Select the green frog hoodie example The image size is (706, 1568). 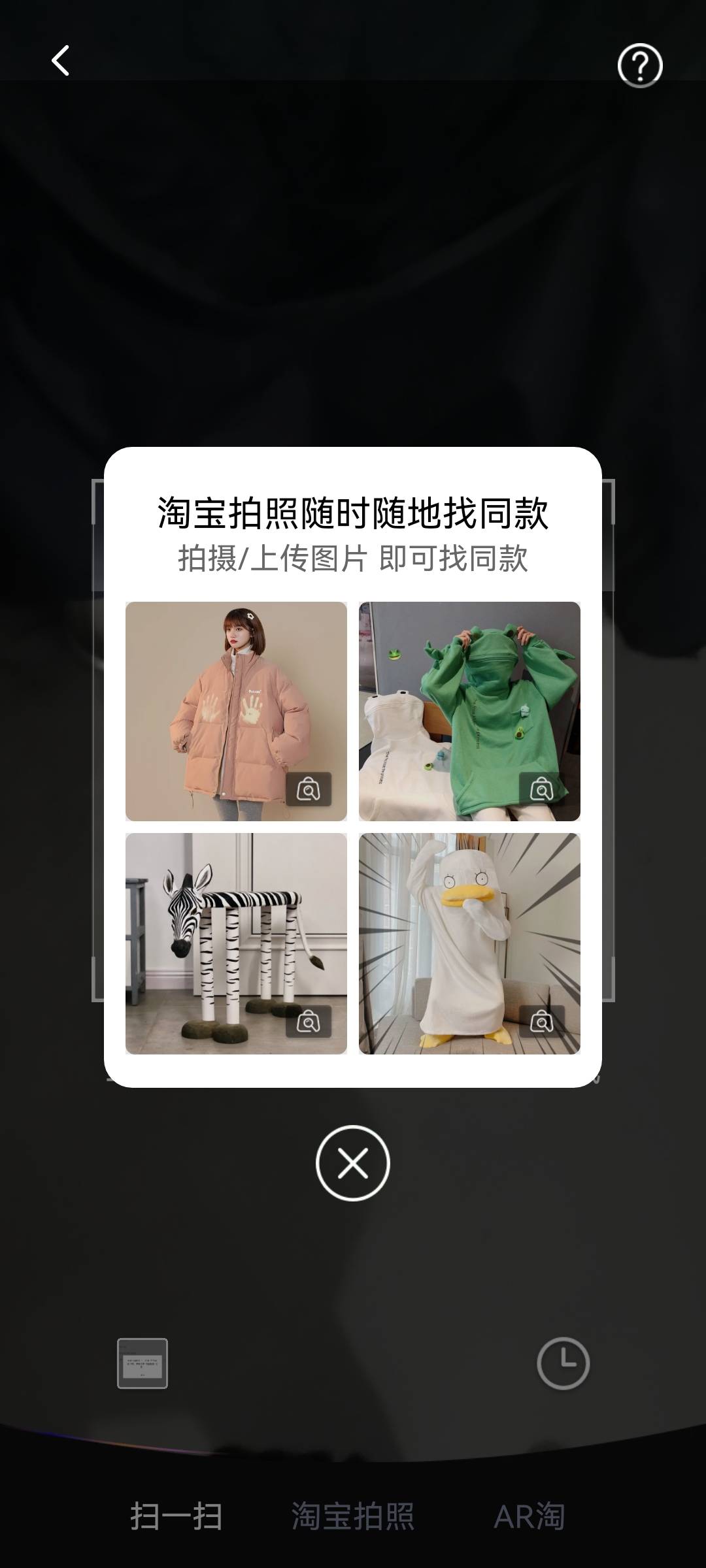tap(469, 711)
